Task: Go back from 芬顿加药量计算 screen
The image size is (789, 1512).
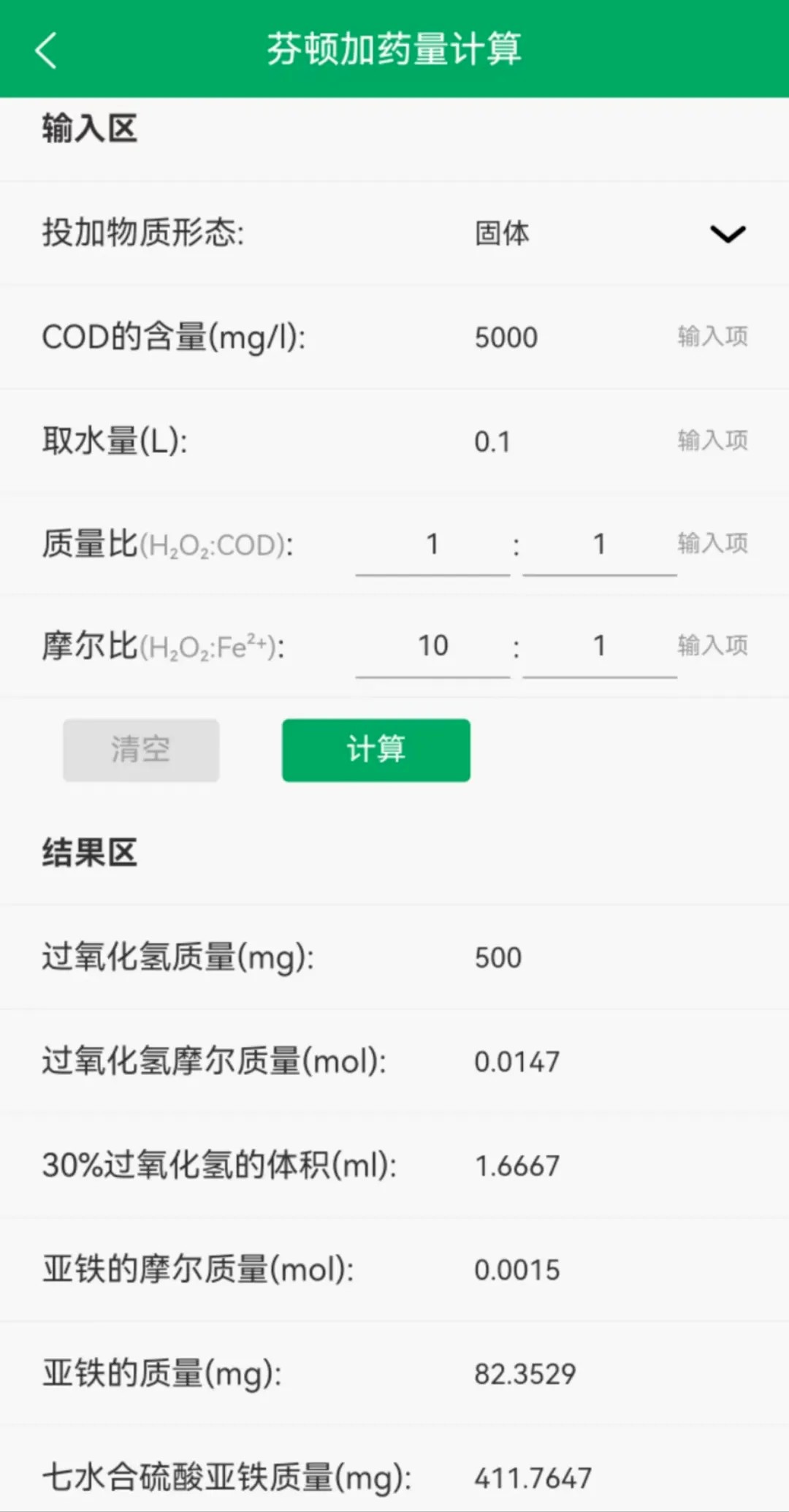Action: 45,50
